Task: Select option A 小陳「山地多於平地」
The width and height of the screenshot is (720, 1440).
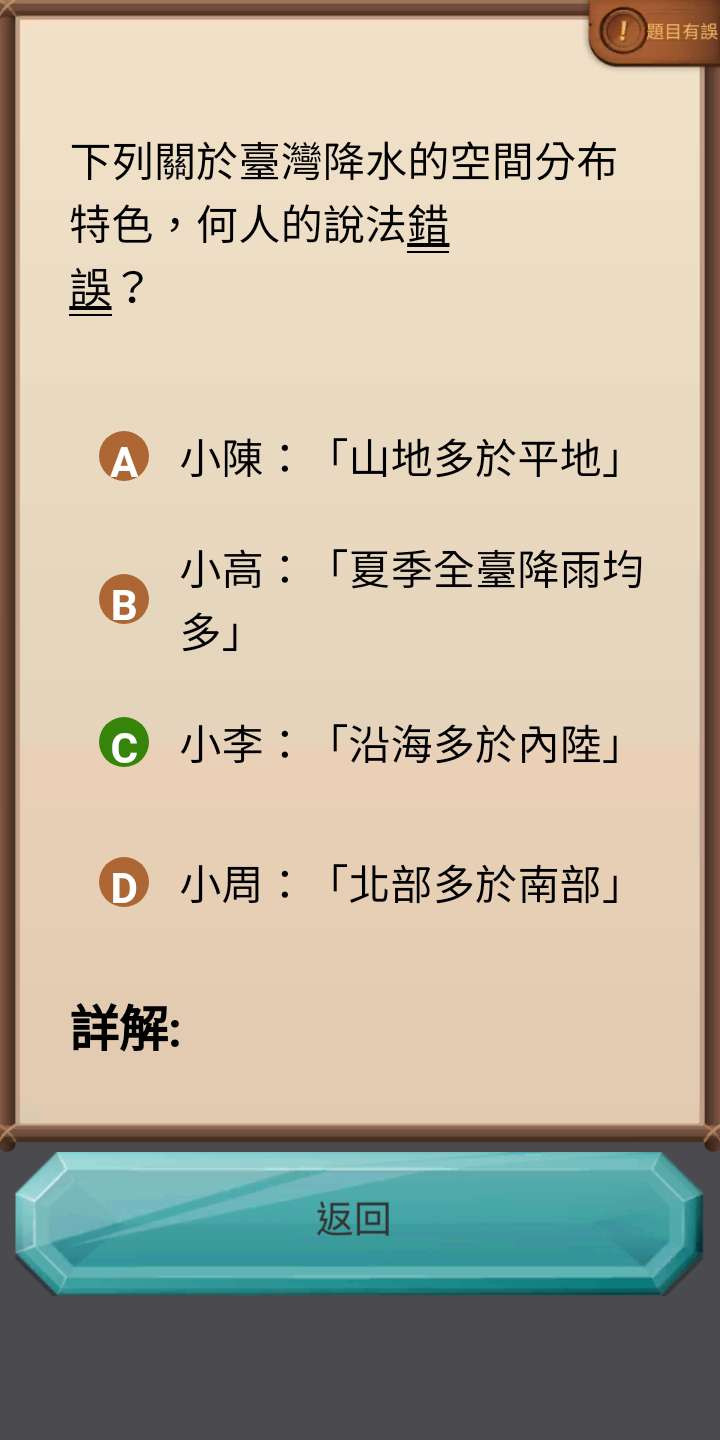Action: pos(124,459)
